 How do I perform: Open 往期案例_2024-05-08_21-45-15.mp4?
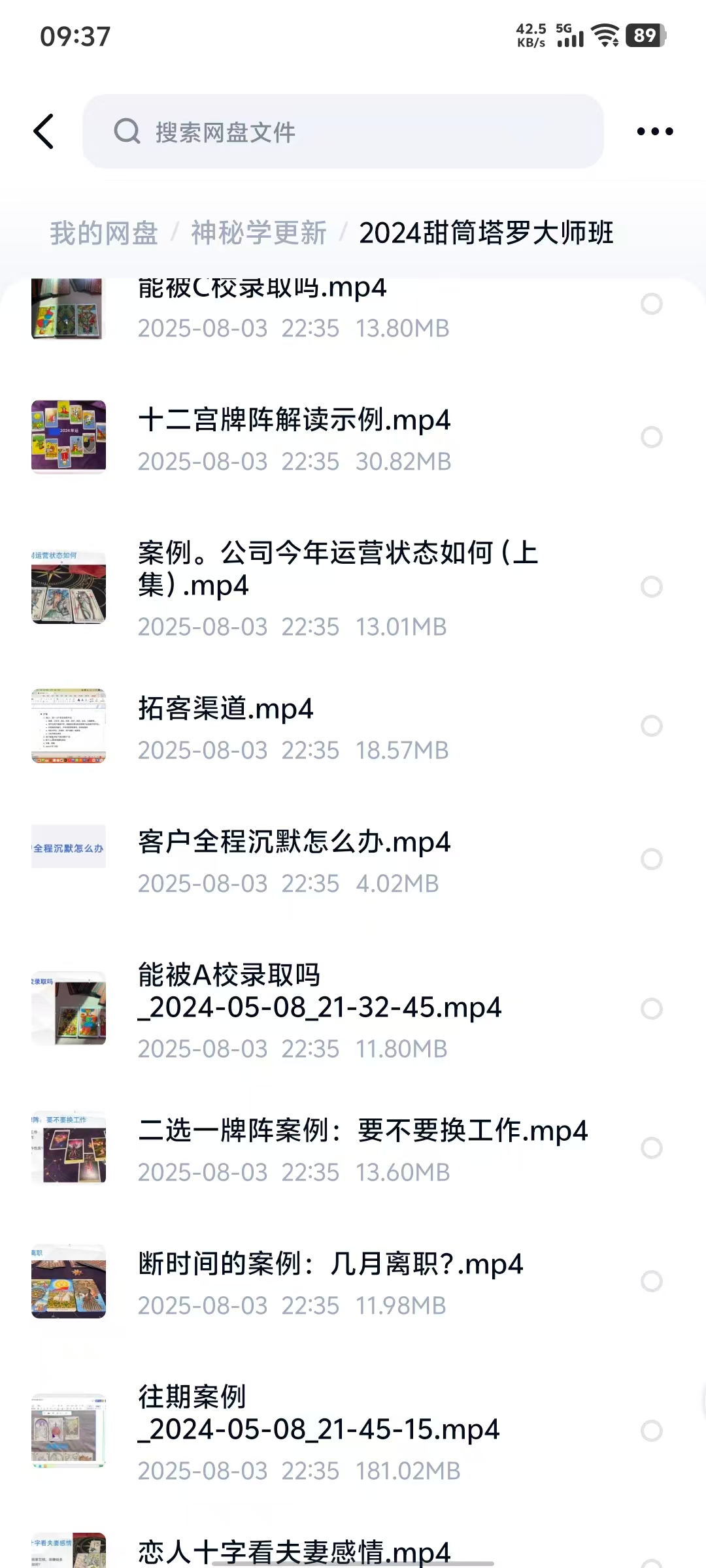pos(318,1429)
